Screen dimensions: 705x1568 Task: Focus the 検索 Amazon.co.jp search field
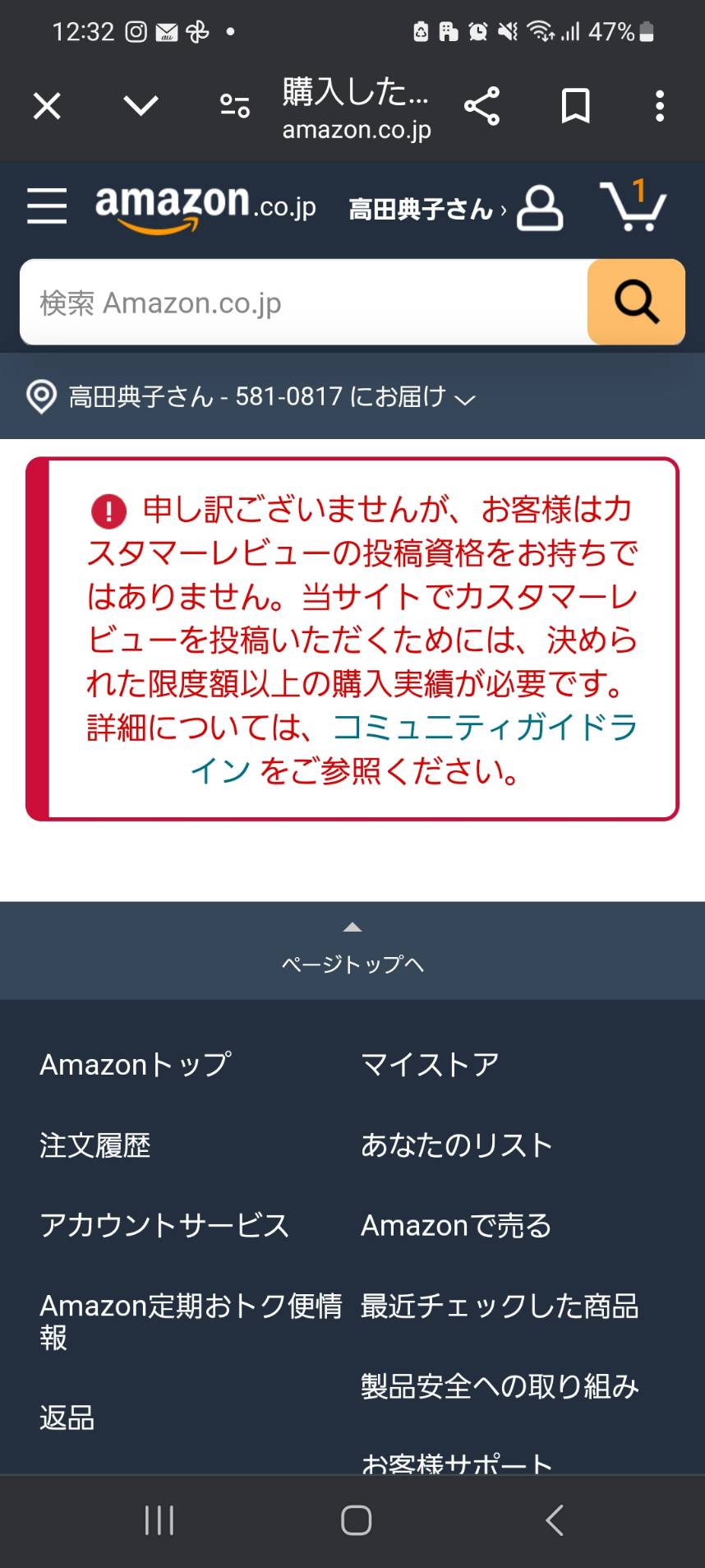pyautogui.click(x=303, y=303)
